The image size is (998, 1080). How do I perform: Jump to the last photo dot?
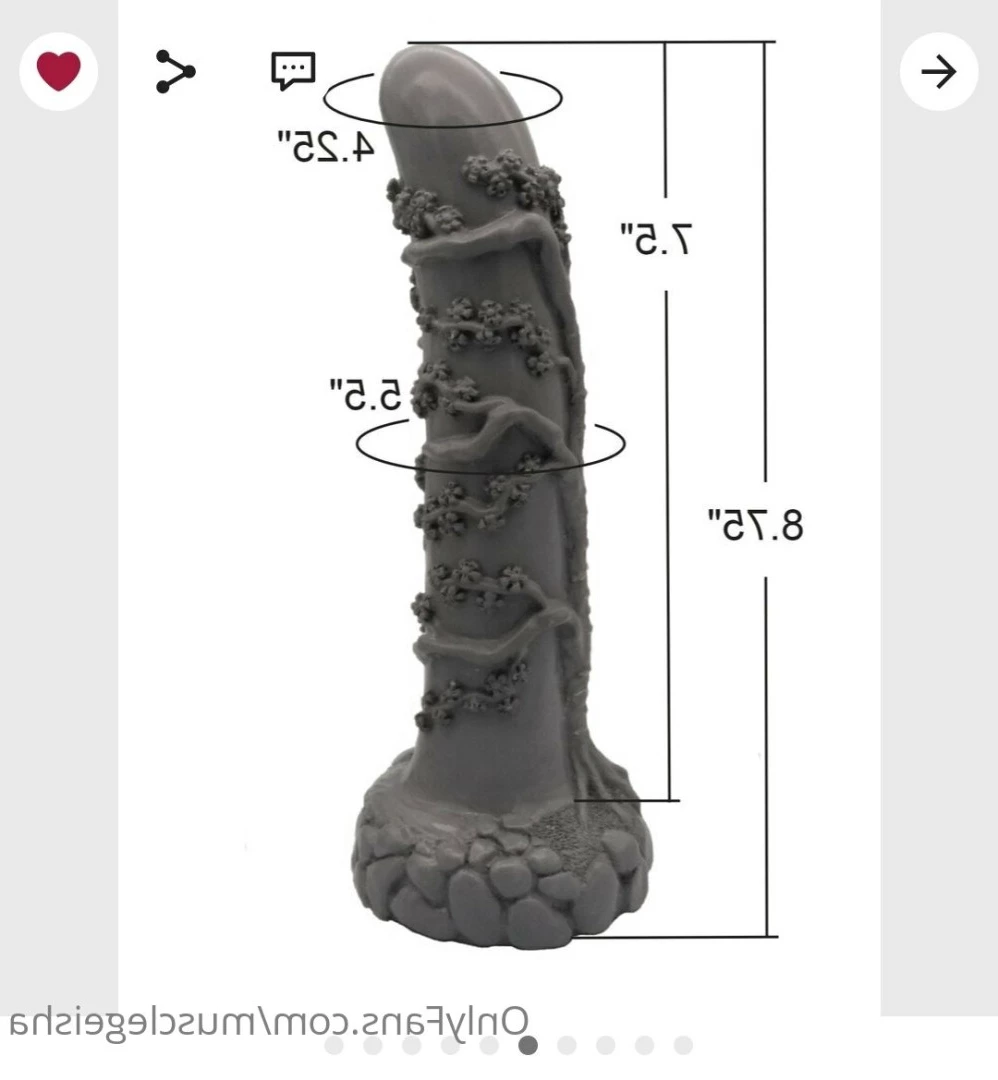[683, 1046]
